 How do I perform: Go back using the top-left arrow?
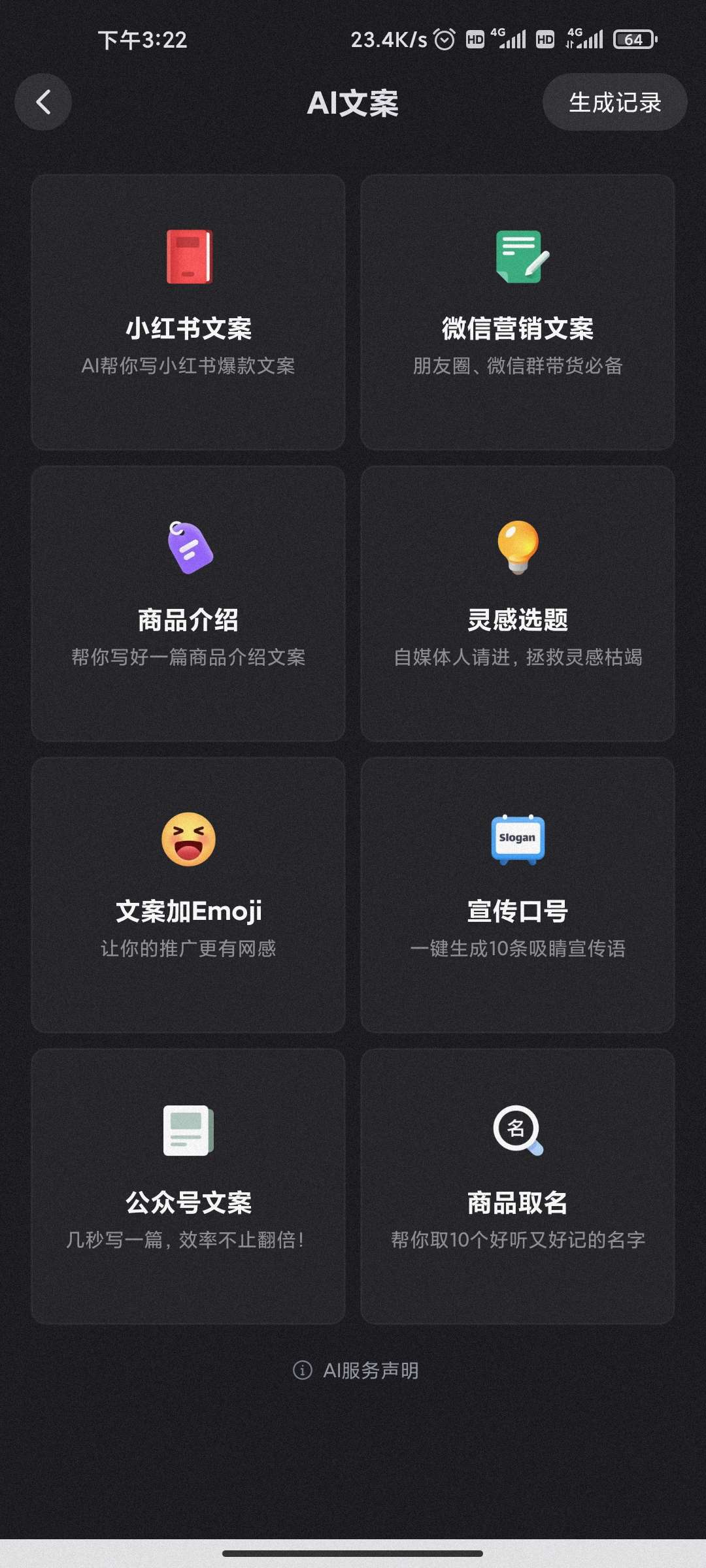(x=43, y=102)
